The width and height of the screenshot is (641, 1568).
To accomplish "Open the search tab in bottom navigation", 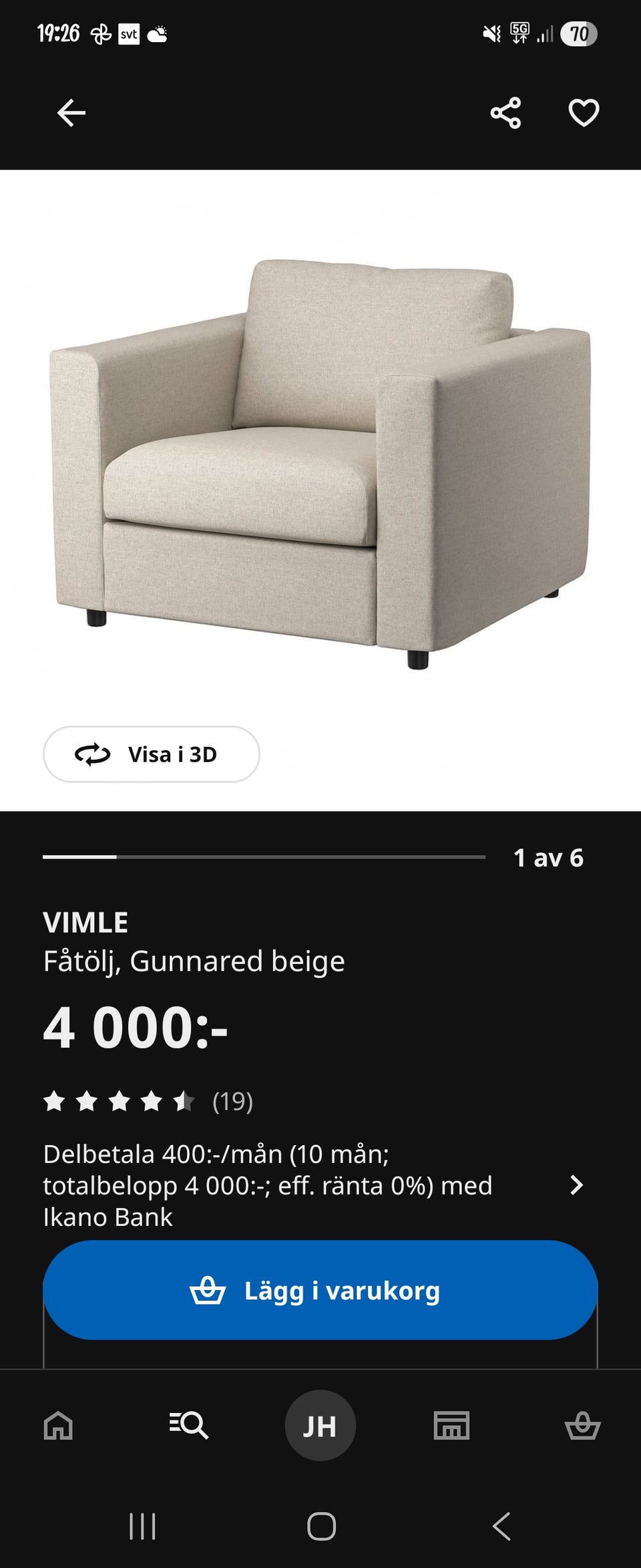I will click(x=189, y=1424).
